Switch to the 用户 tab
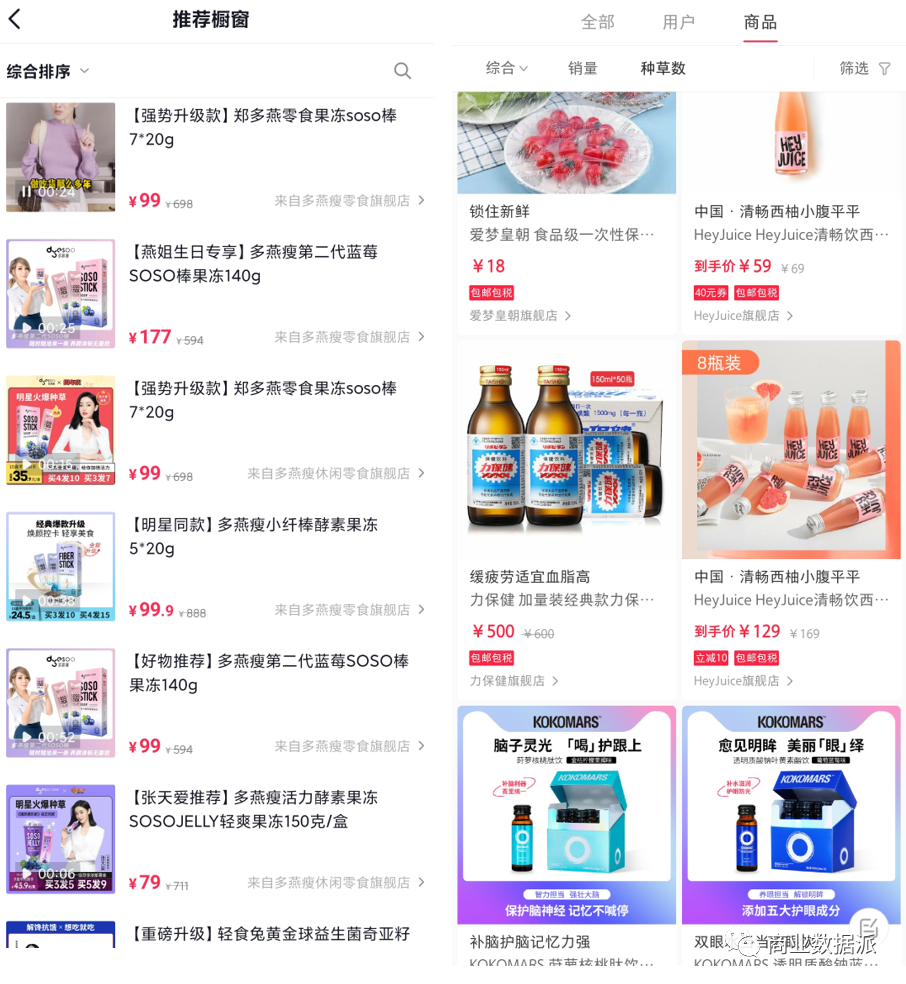906x984 pixels. (679, 22)
